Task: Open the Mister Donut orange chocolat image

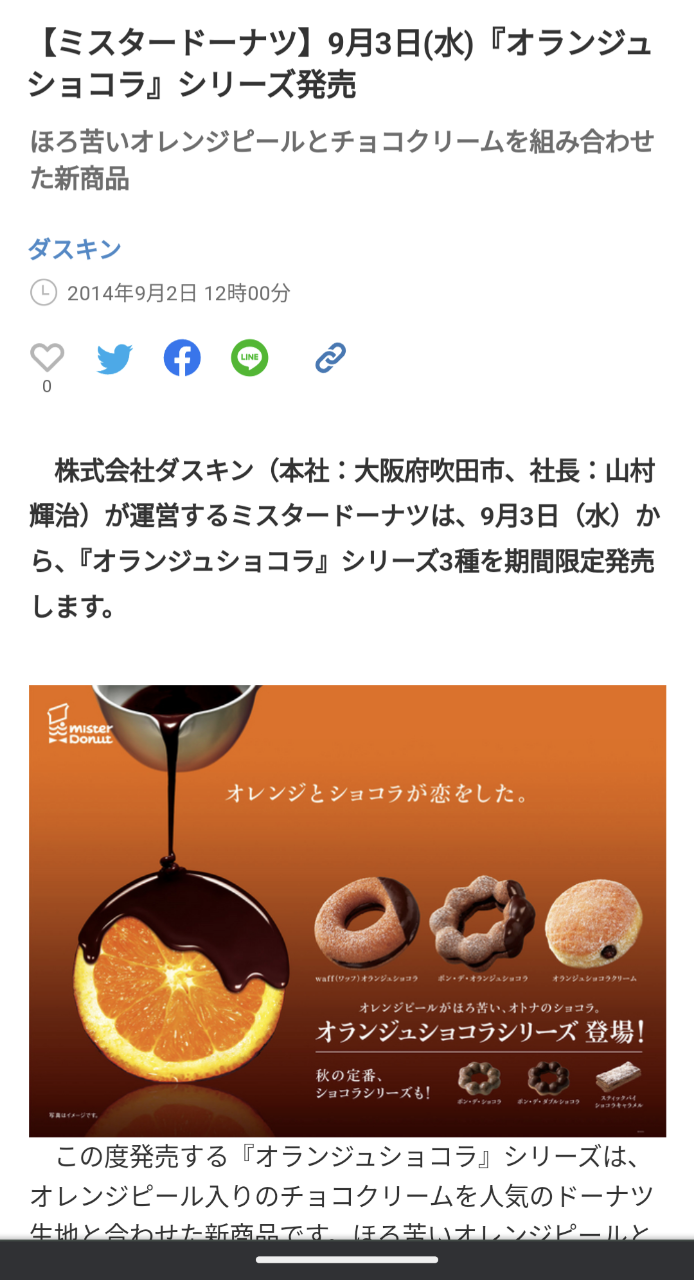Action: (x=347, y=910)
